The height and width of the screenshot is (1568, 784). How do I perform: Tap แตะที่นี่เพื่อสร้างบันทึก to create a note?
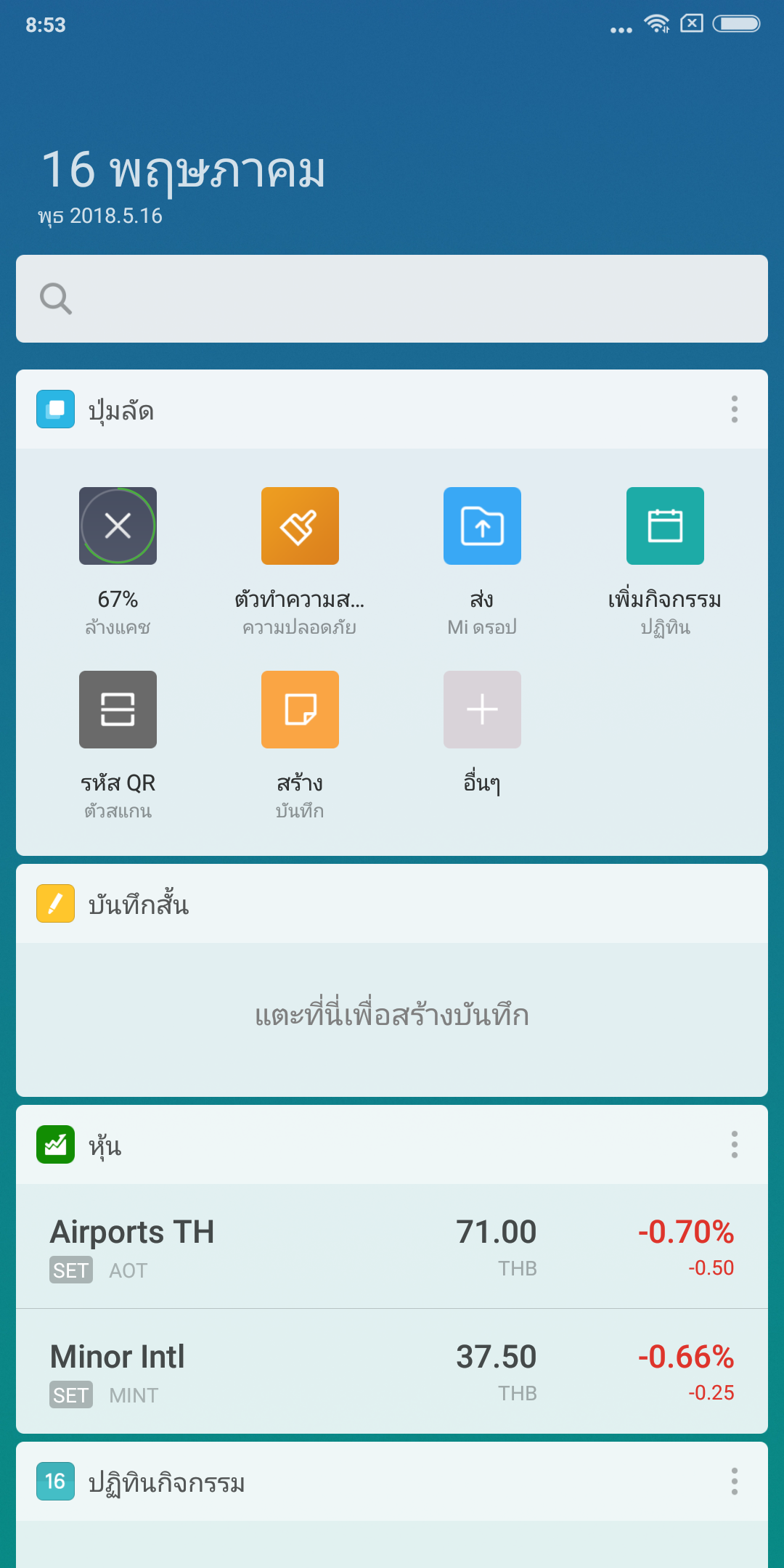pyautogui.click(x=392, y=1016)
